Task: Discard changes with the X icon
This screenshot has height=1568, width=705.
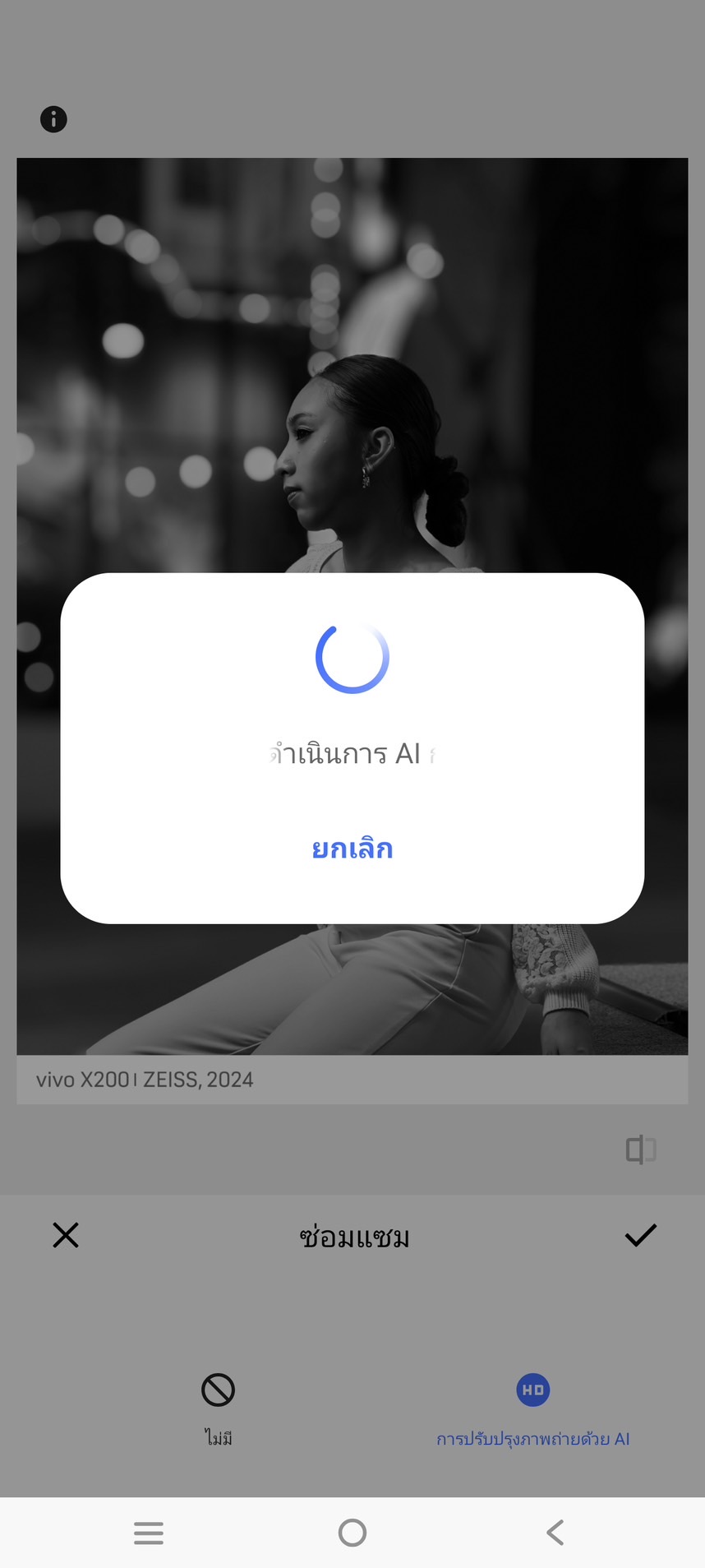Action: (x=66, y=1235)
